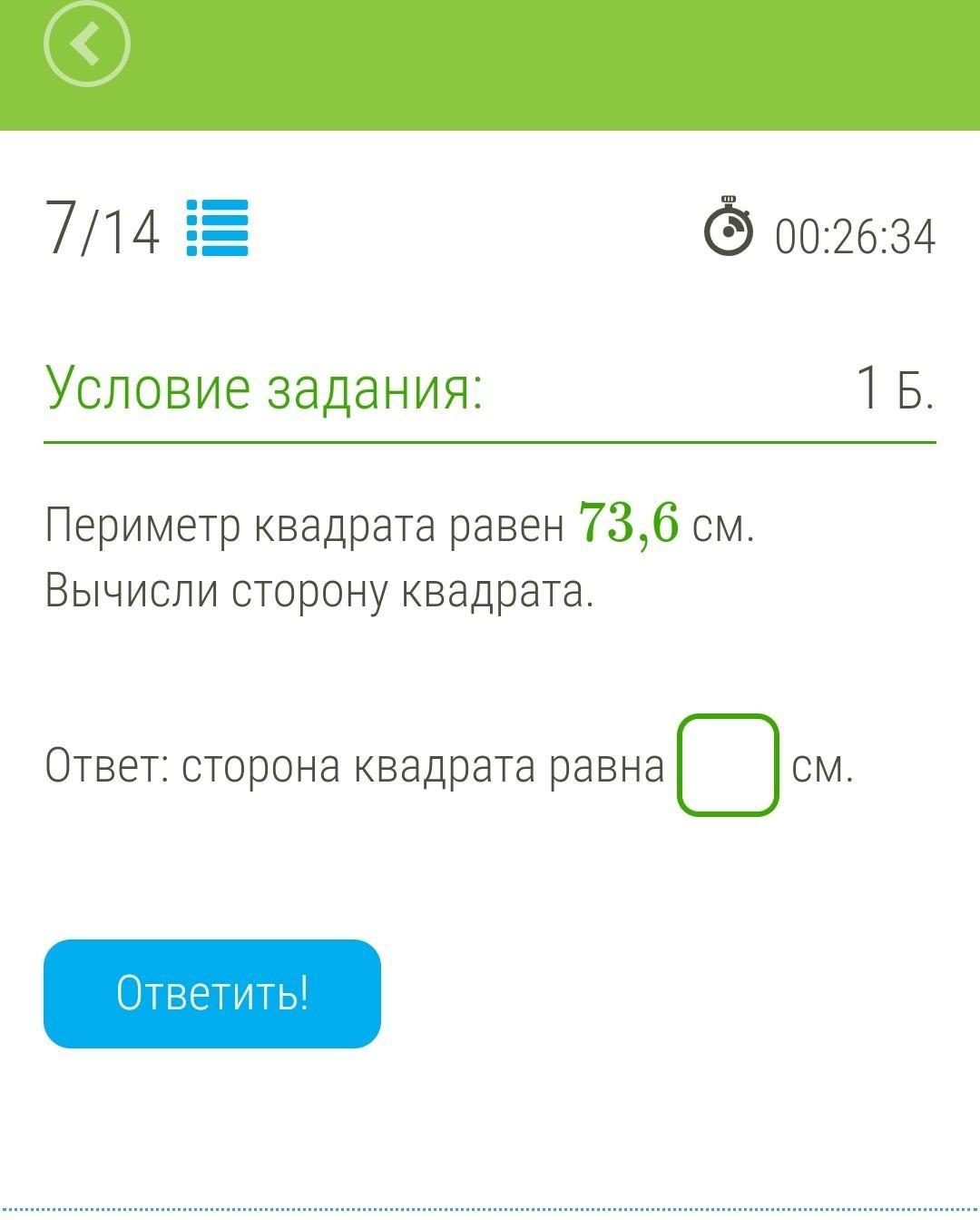Tap the answer box for the square's side
Screen dimensions: 980x1220
(x=728, y=765)
